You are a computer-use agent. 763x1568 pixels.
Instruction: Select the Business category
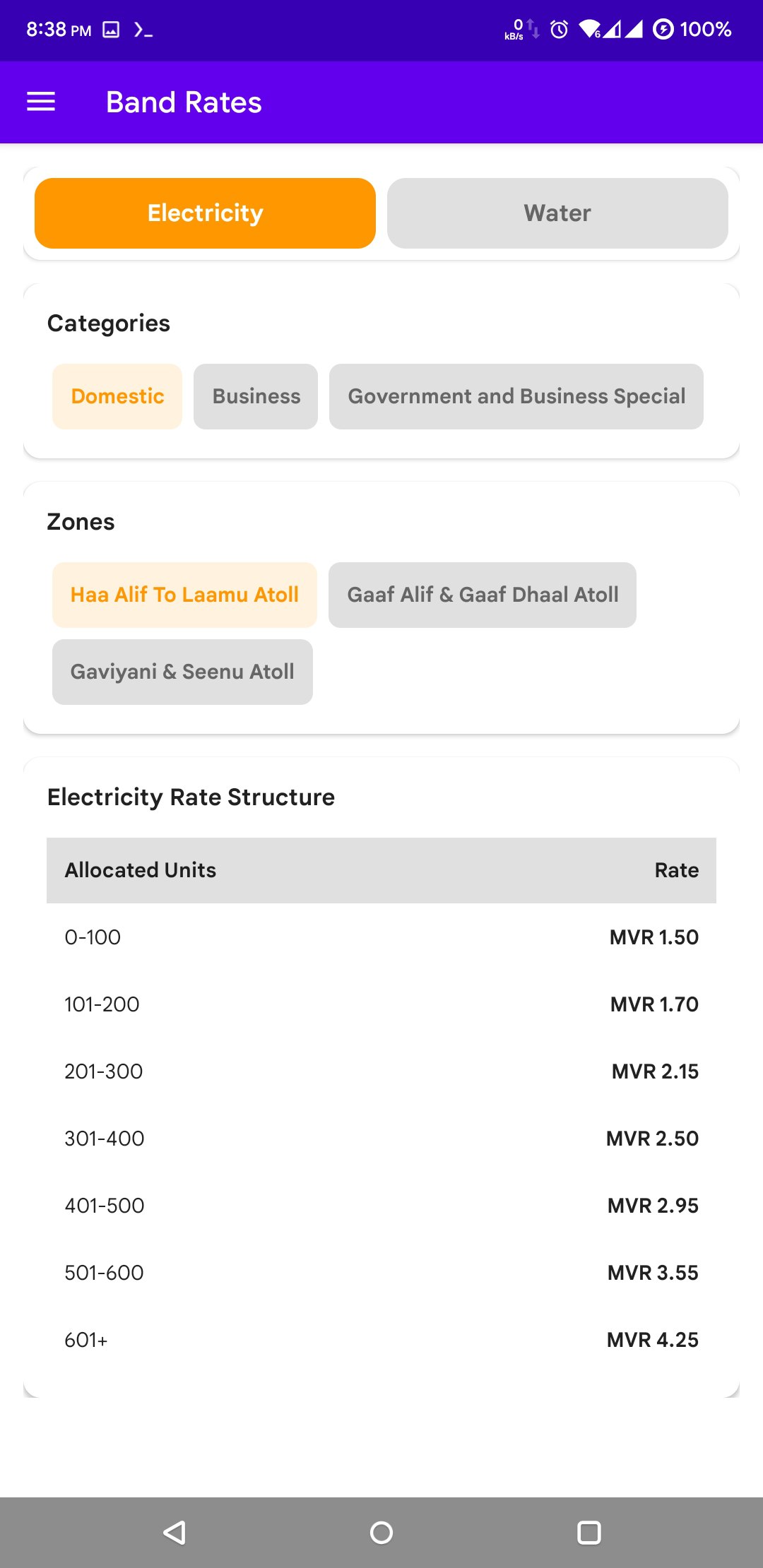tap(256, 396)
